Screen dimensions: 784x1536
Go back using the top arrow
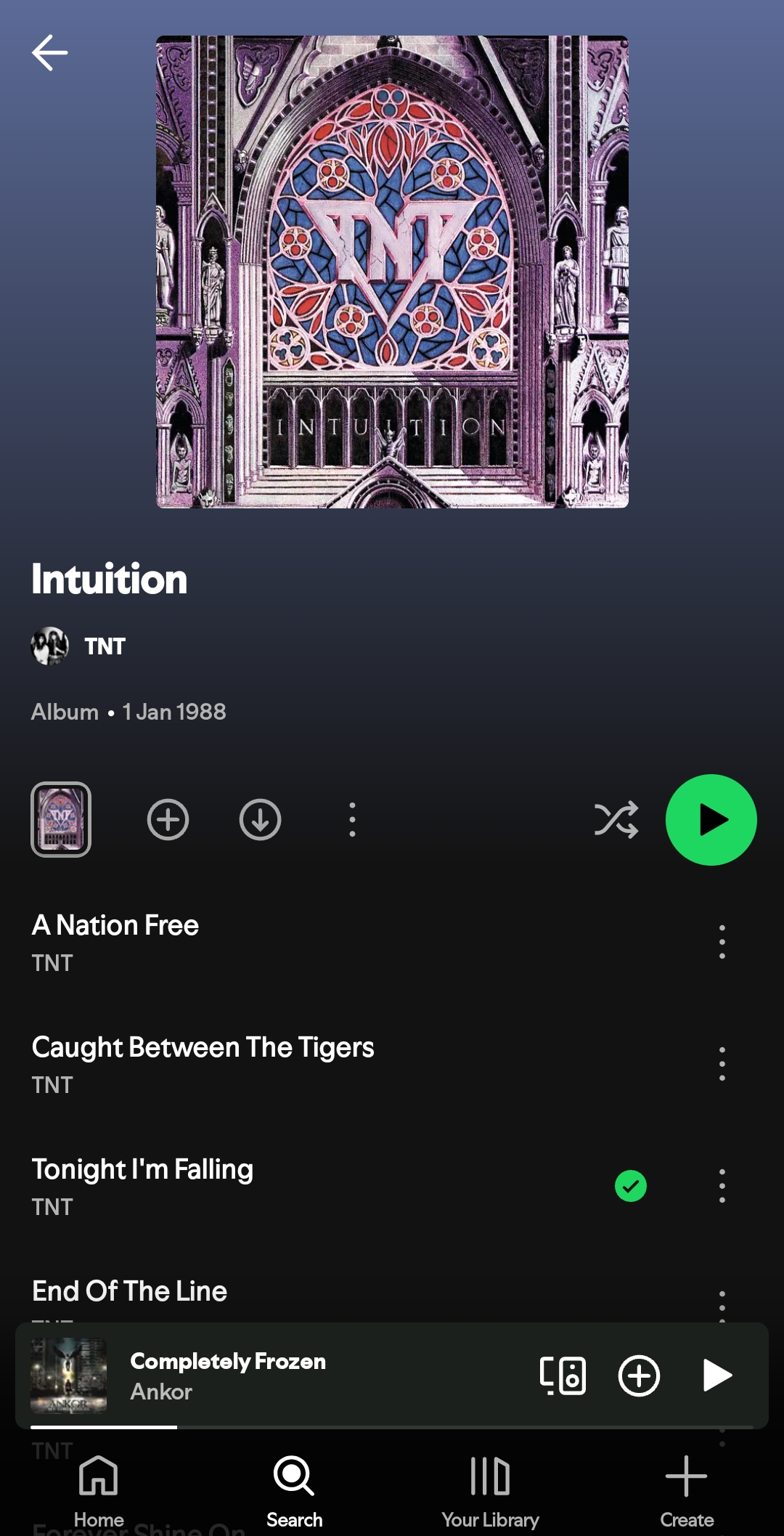tap(49, 53)
